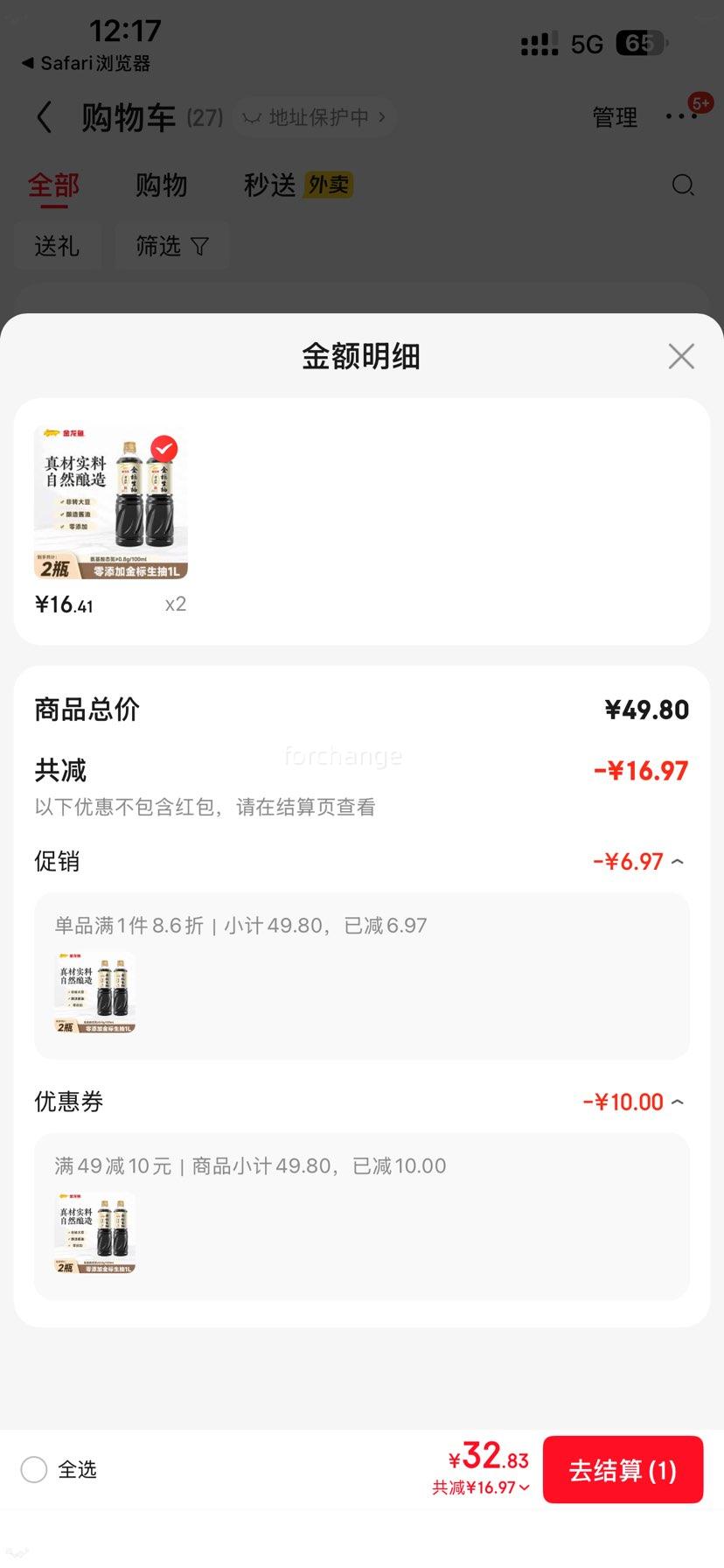Collapse the 优惠券 discount details
This screenshot has width=724, height=1568.
click(677, 1102)
